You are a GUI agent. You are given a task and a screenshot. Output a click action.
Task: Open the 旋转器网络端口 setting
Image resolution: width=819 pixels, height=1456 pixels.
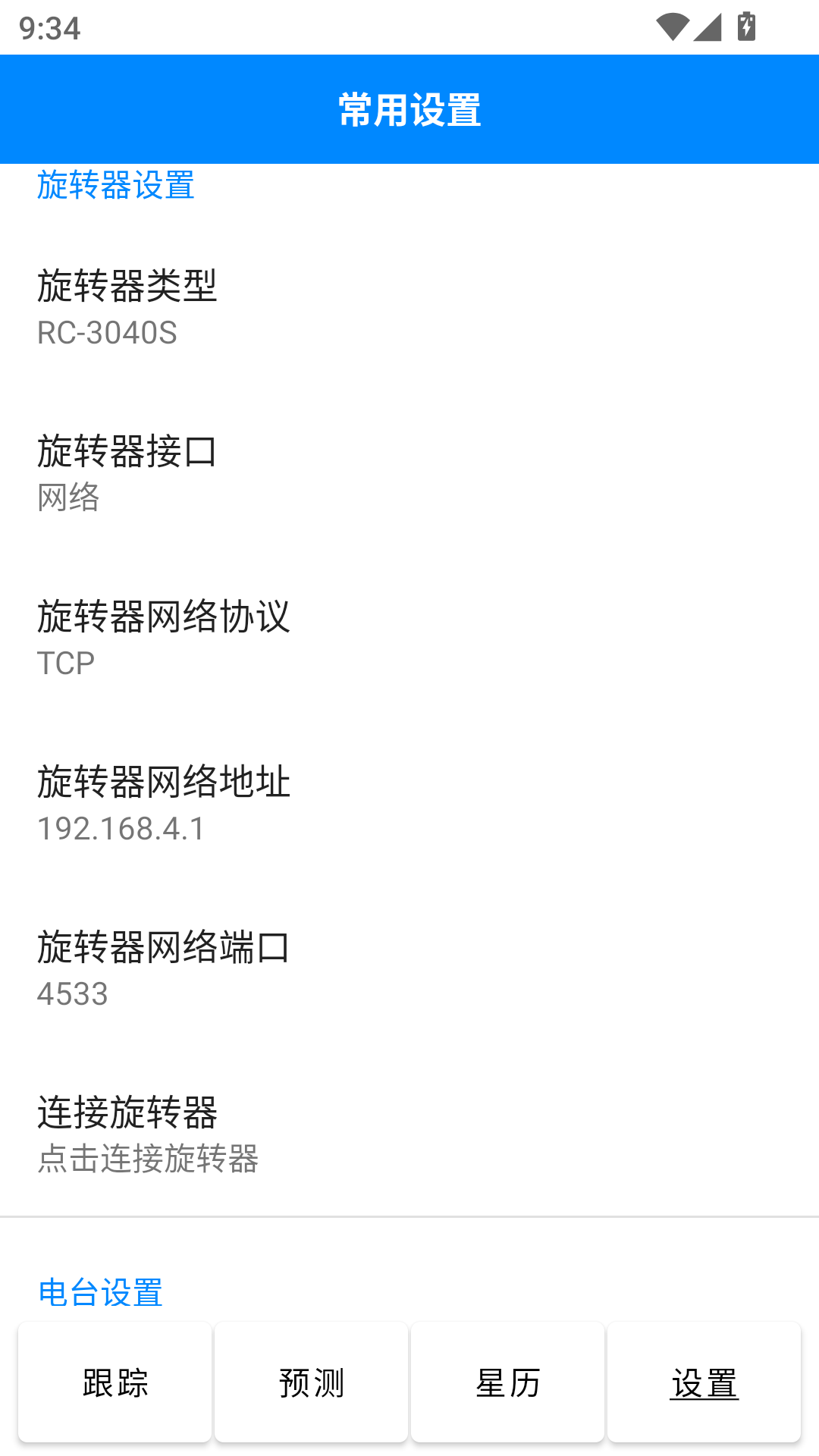[x=409, y=968]
